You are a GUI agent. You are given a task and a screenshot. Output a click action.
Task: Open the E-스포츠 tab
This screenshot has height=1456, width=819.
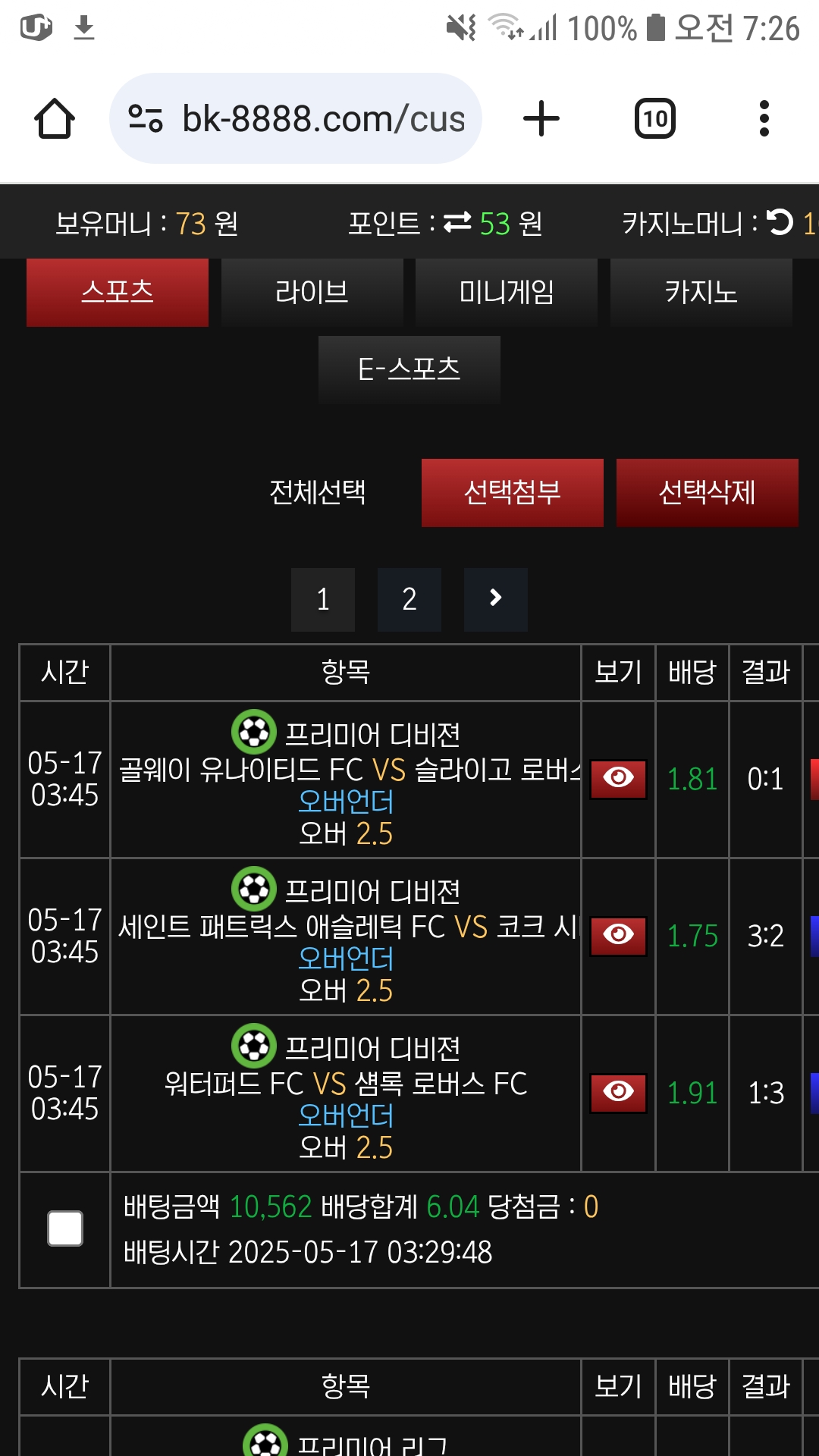(409, 369)
